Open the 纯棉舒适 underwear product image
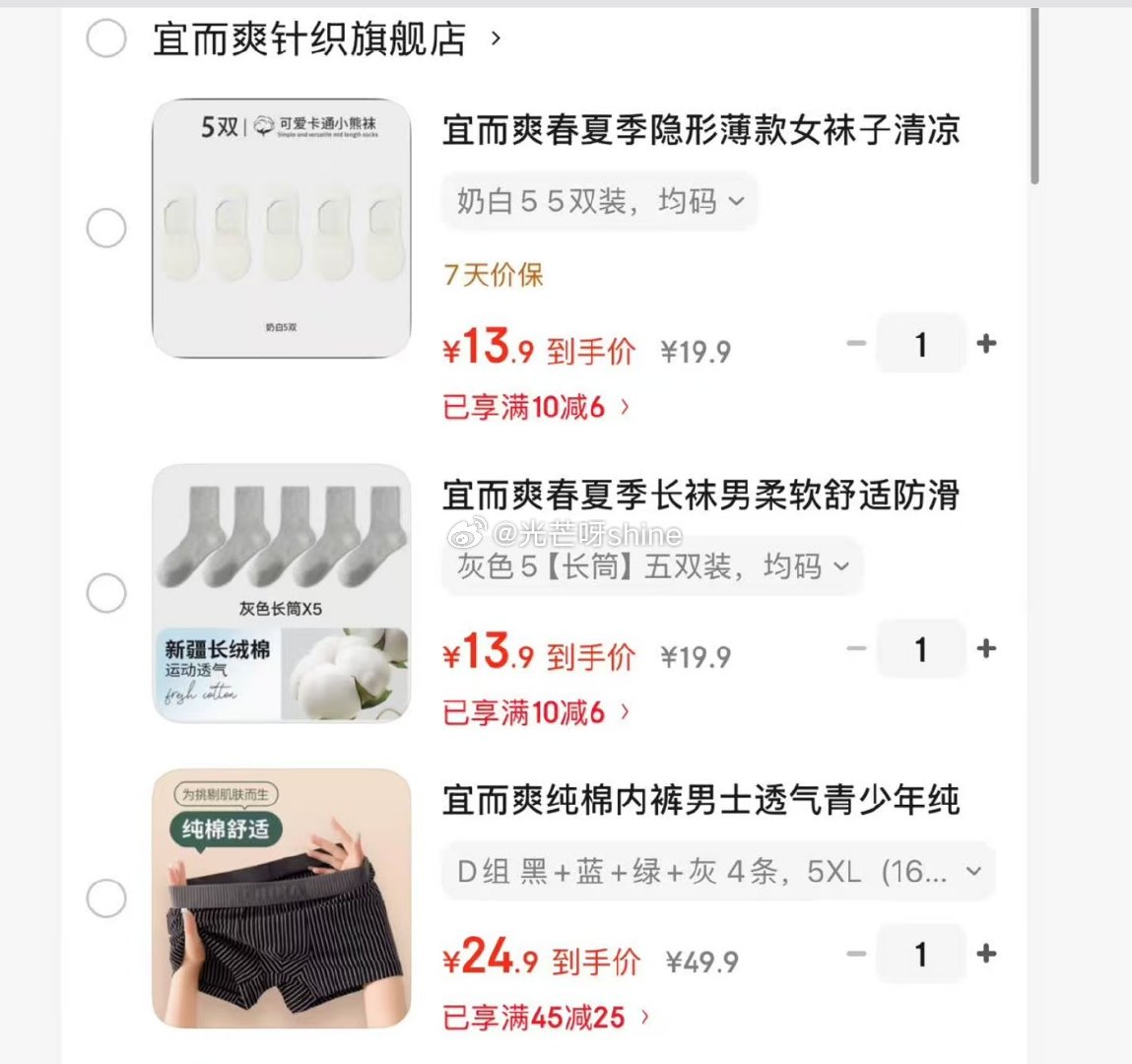The image size is (1132, 1064). [x=281, y=898]
